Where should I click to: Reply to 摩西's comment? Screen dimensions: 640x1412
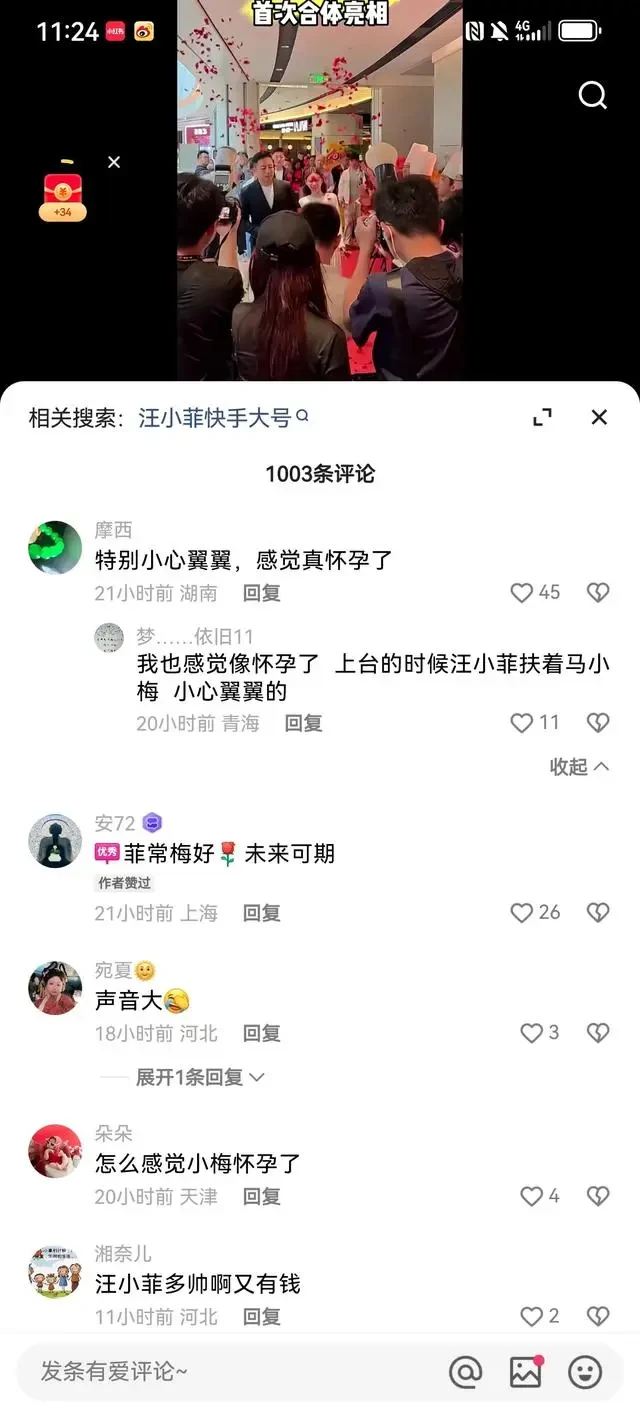262,593
